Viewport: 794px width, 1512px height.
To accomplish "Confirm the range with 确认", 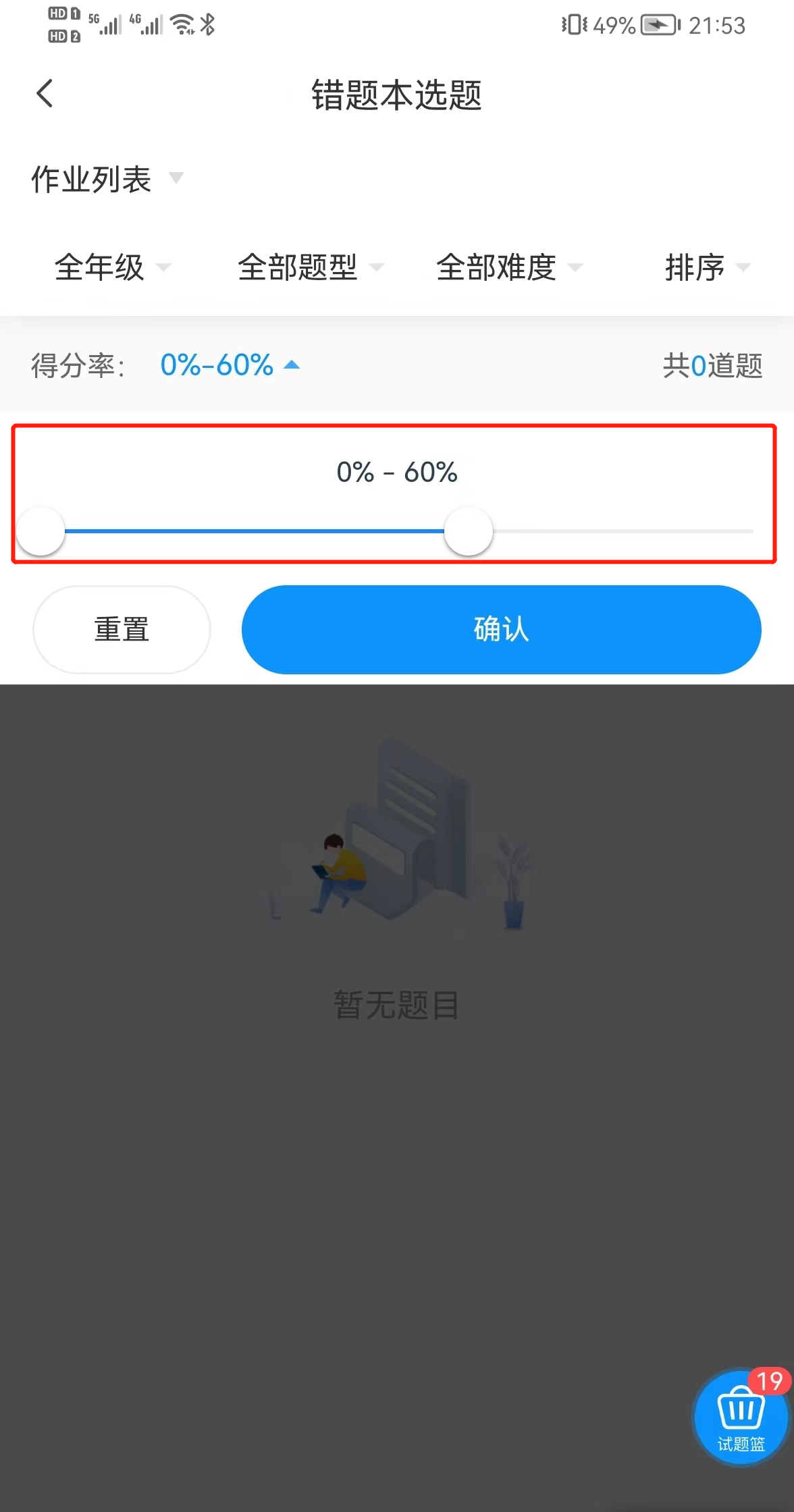I will click(x=501, y=629).
